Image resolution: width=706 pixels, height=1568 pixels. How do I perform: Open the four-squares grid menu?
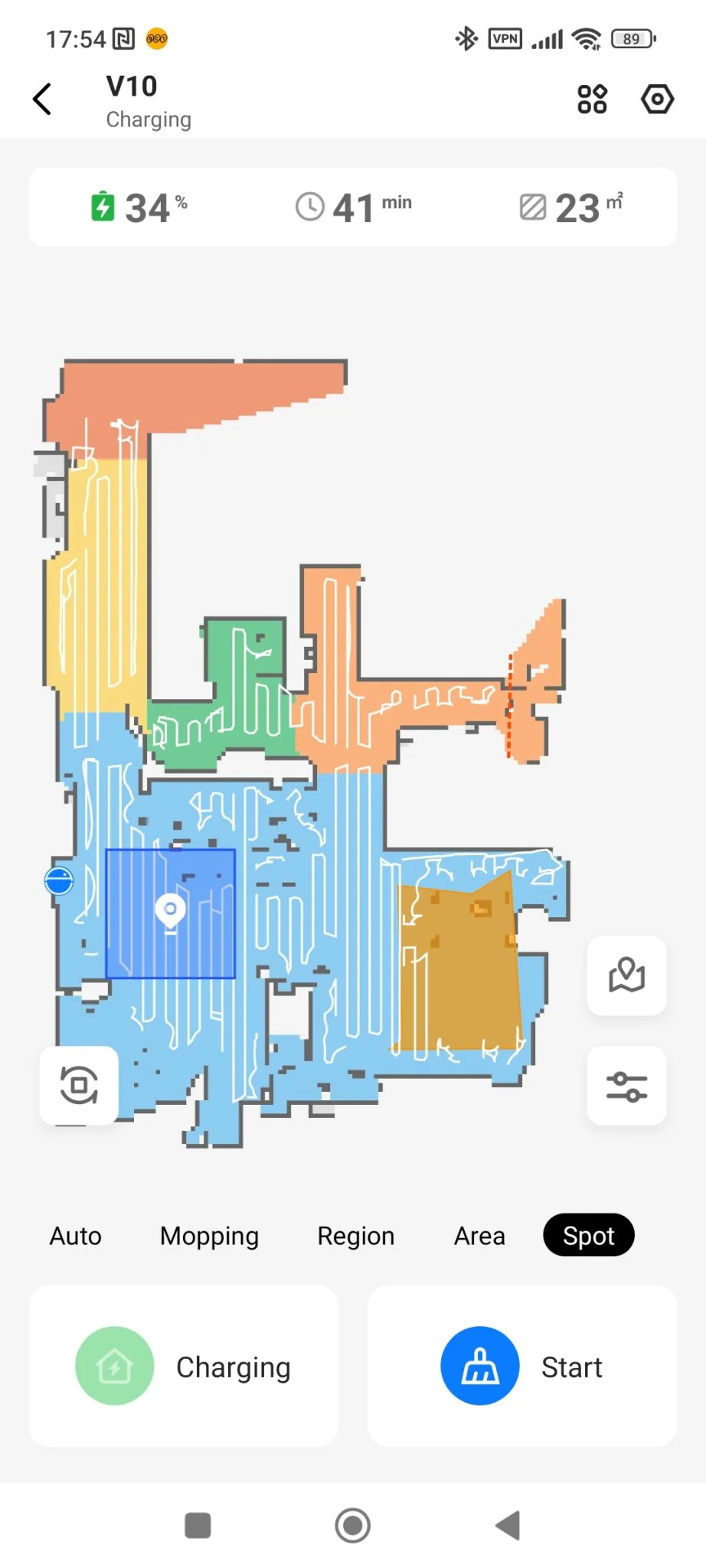592,100
